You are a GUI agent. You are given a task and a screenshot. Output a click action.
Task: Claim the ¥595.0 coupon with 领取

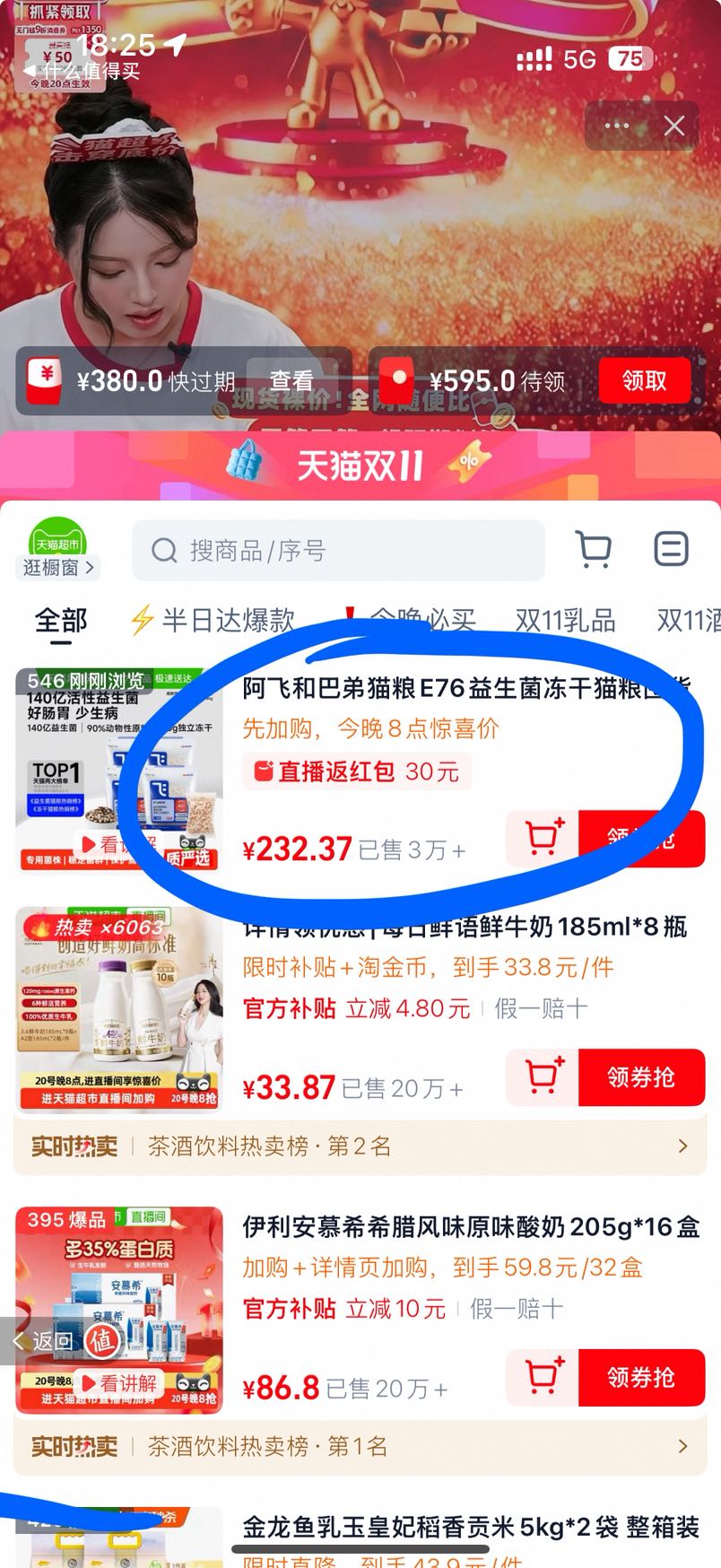click(644, 381)
